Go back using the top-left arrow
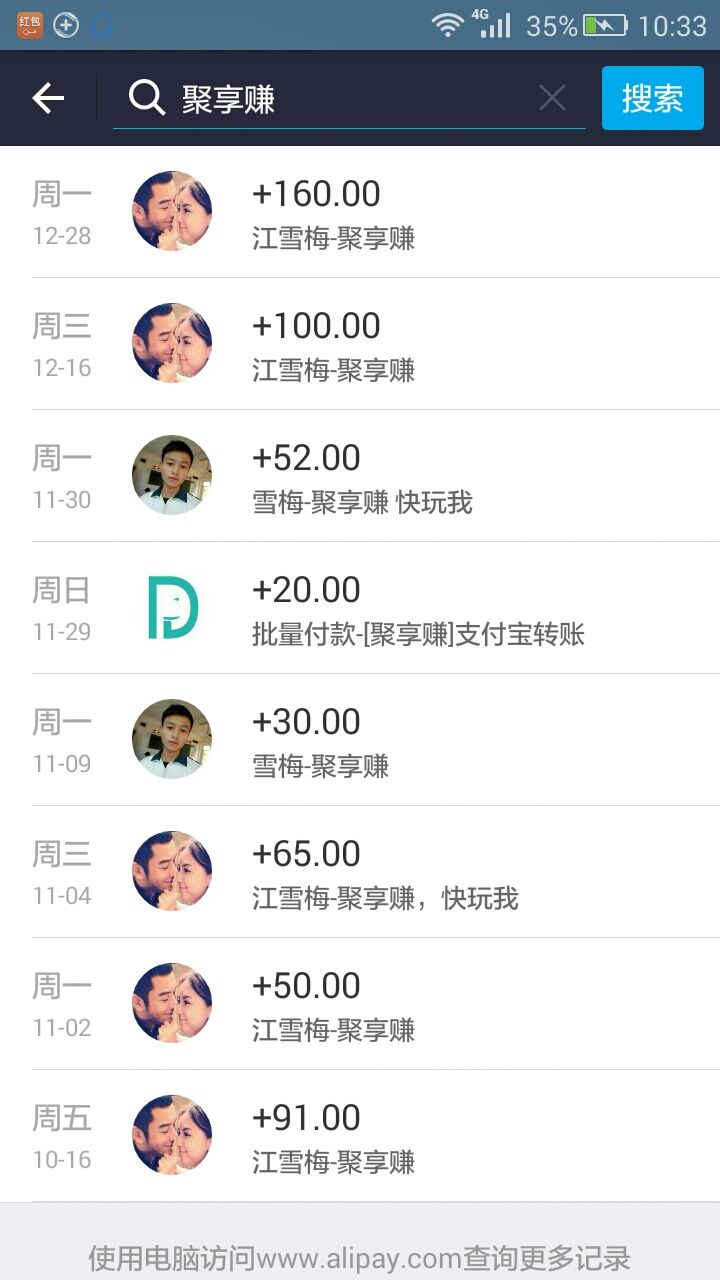The height and width of the screenshot is (1280, 720). click(x=48, y=98)
